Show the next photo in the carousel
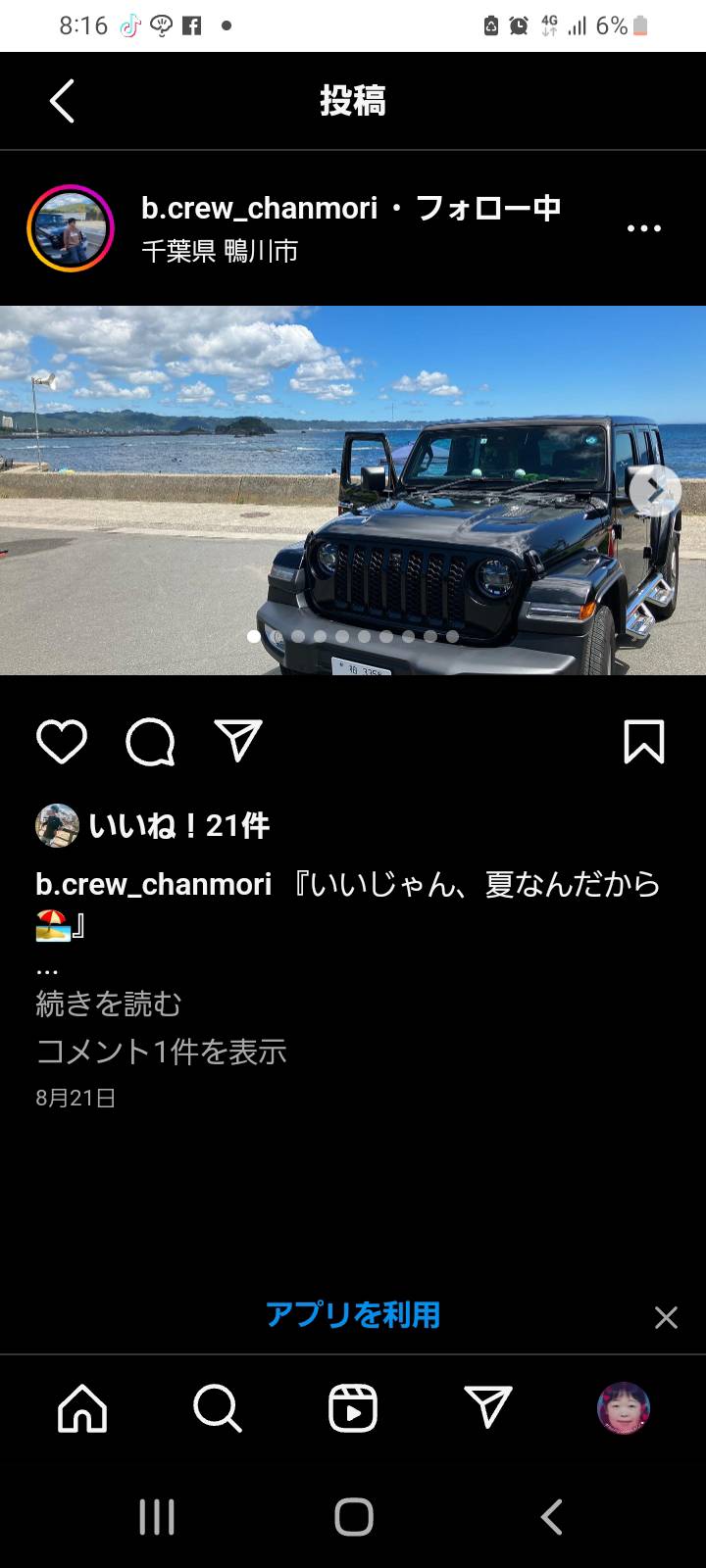 coord(655,490)
